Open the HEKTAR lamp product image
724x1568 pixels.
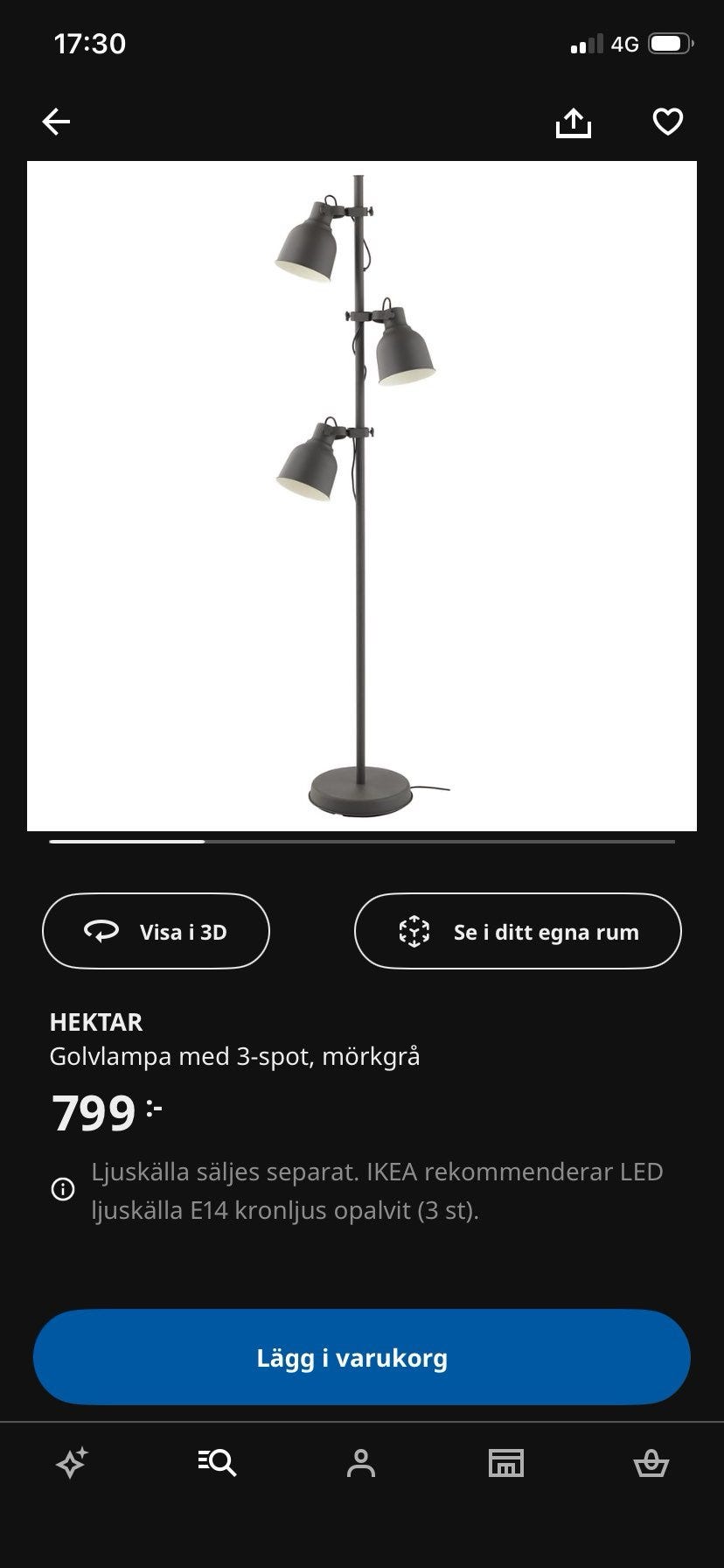(362, 495)
